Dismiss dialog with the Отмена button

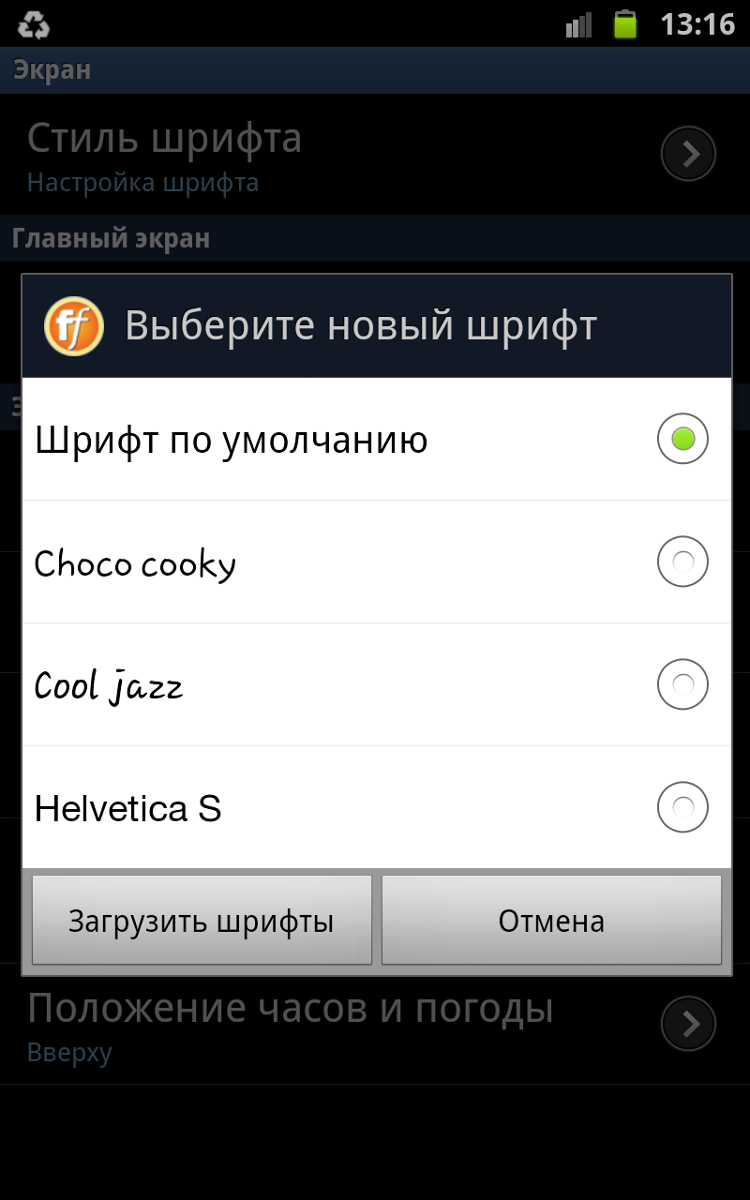552,920
